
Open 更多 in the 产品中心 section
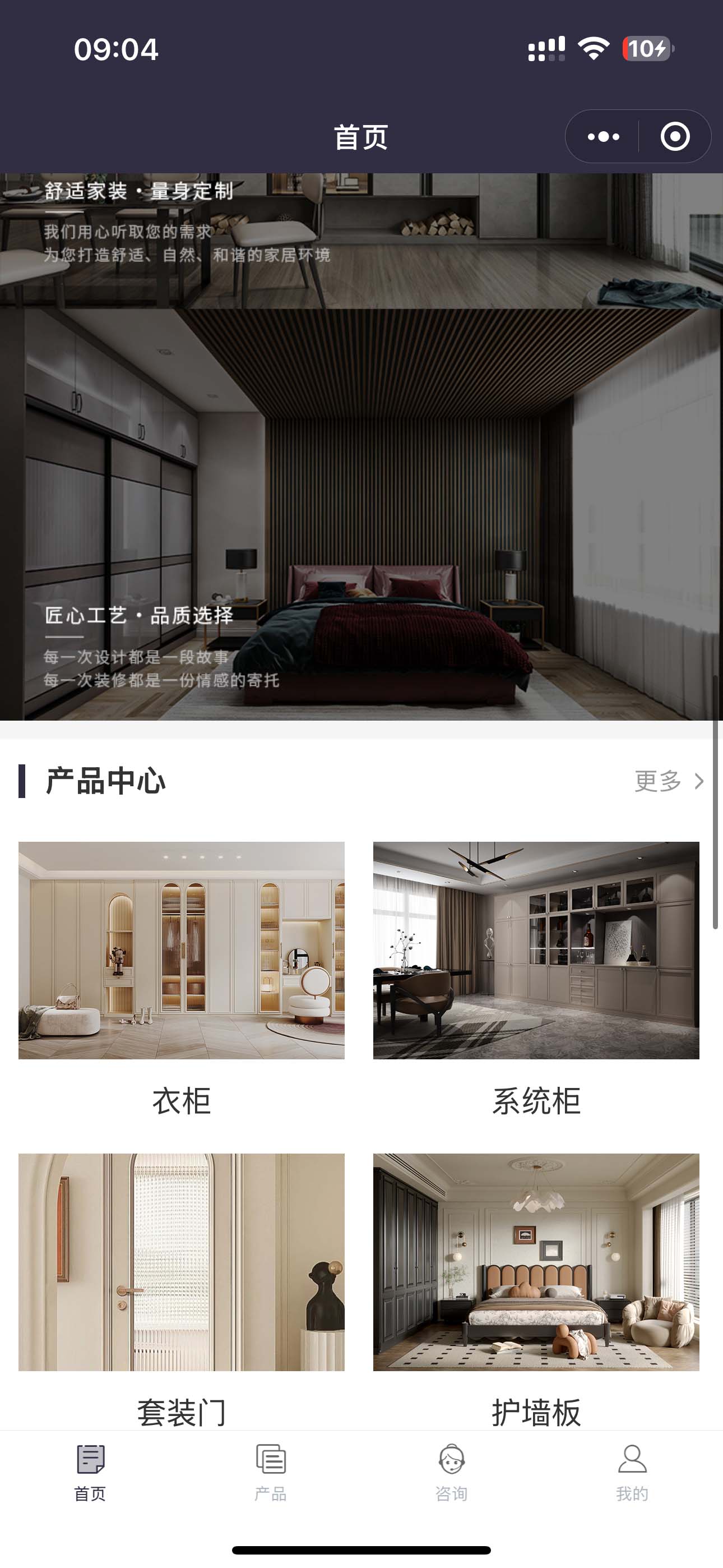[668, 781]
